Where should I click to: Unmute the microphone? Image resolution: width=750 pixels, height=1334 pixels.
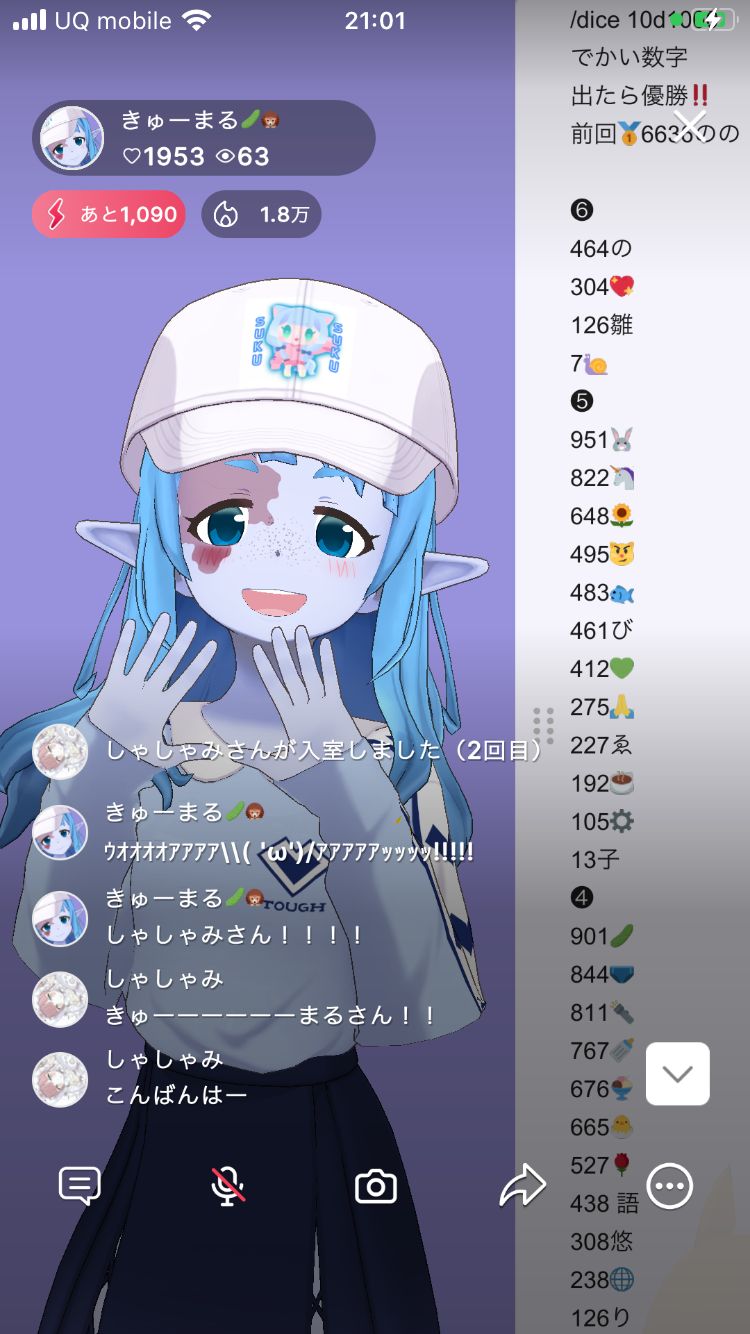click(228, 1186)
